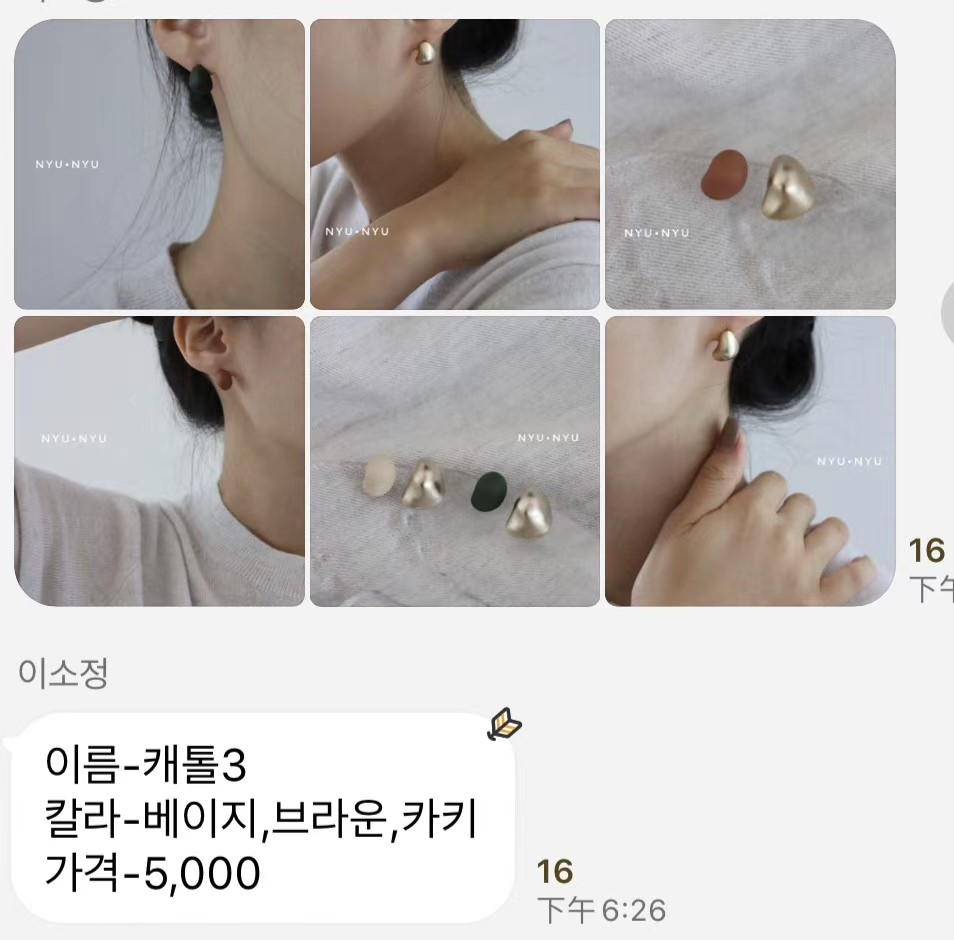Tap the share button beside the photo grid

948,314
